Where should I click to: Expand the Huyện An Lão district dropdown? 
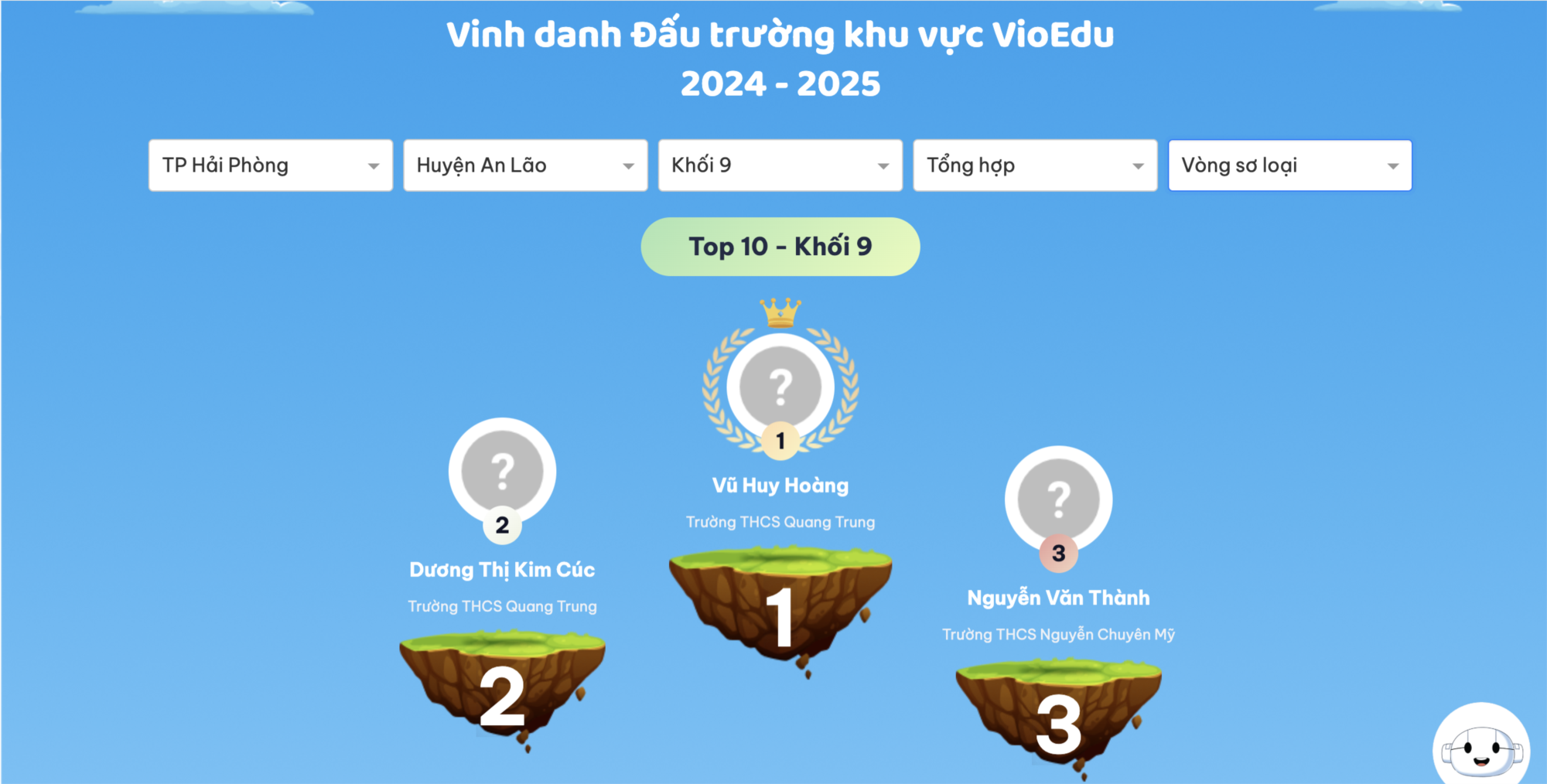tap(524, 165)
